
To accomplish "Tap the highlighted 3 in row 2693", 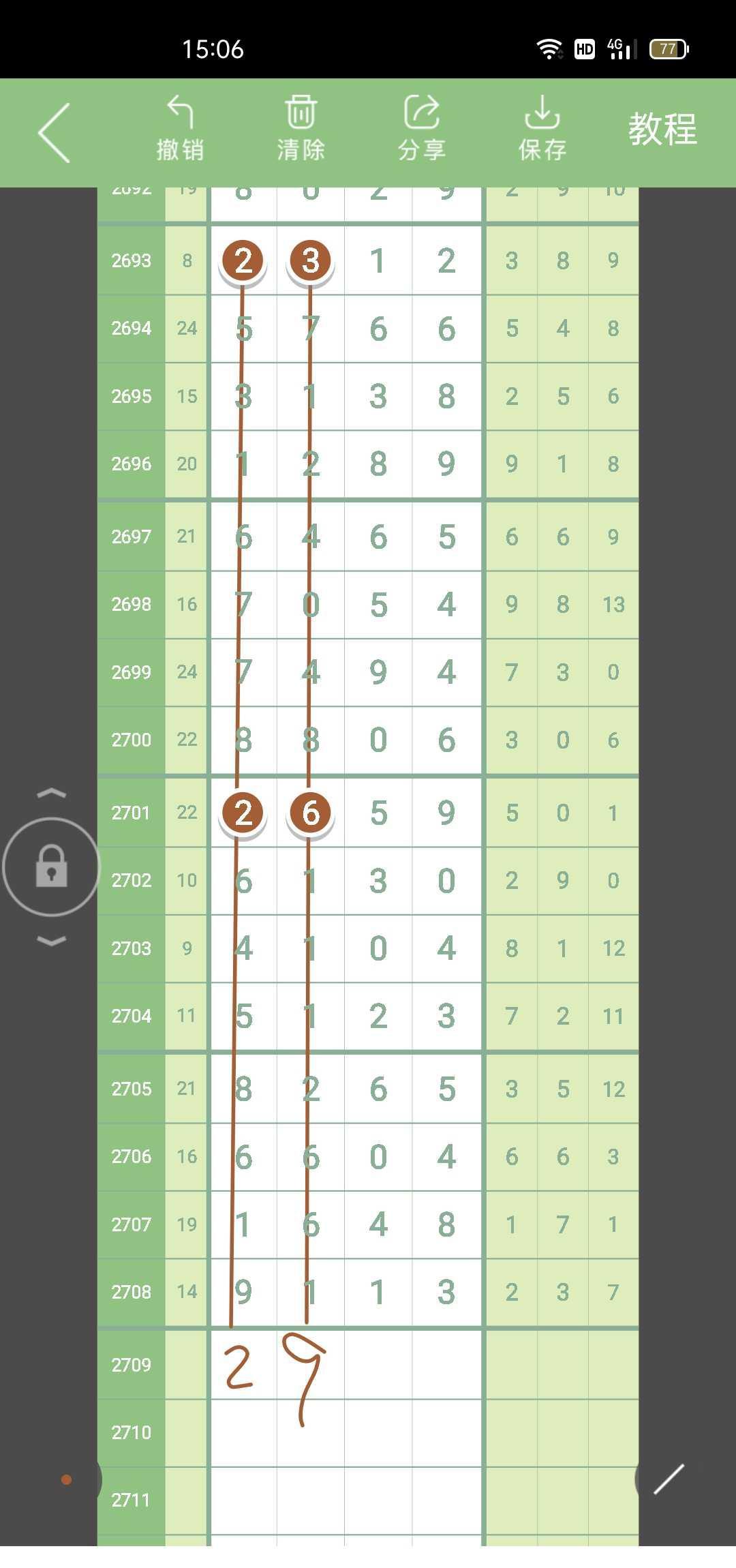I will tap(311, 260).
